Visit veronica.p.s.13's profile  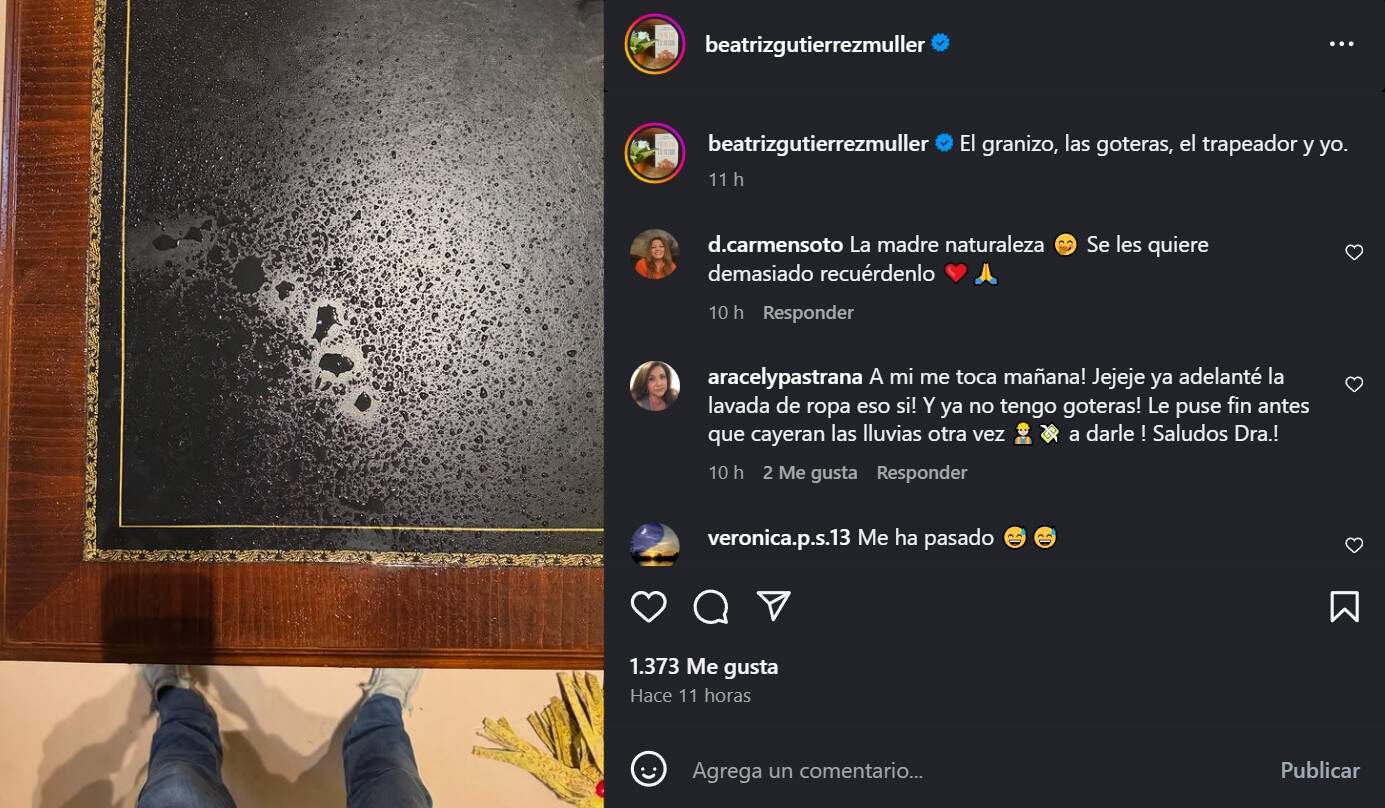click(778, 537)
